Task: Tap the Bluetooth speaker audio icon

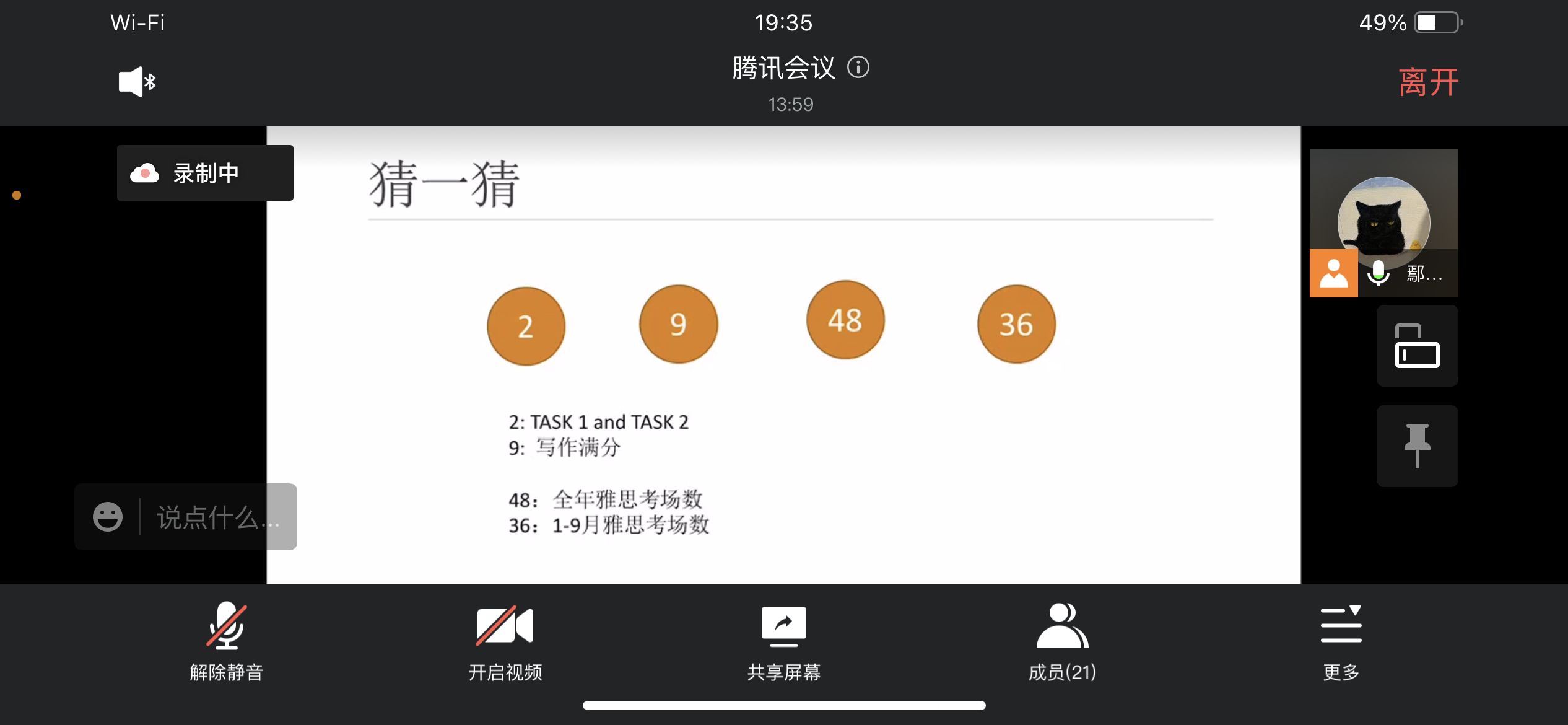Action: [x=137, y=82]
